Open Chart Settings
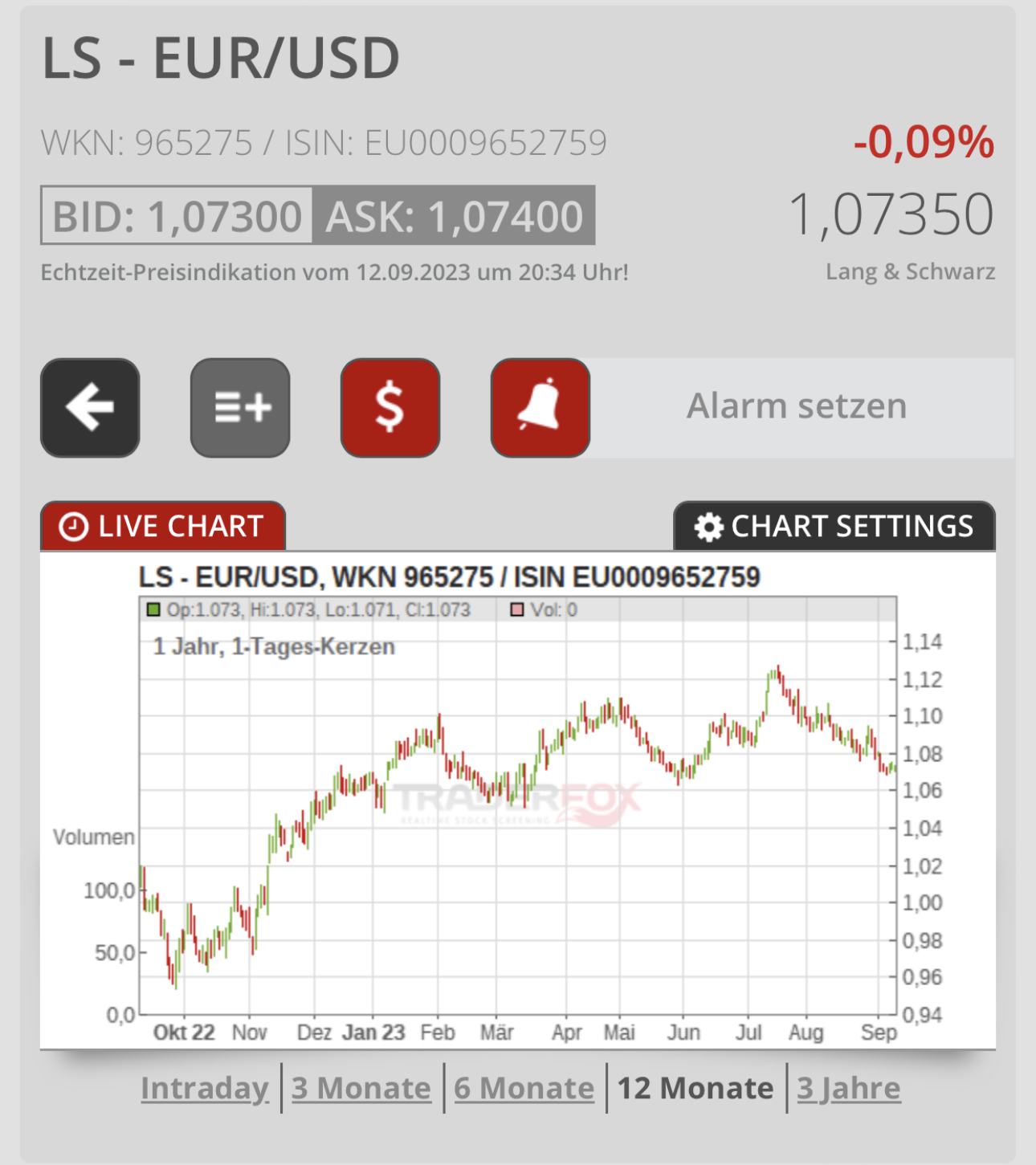Image resolution: width=1036 pixels, height=1165 pixels. 834,527
